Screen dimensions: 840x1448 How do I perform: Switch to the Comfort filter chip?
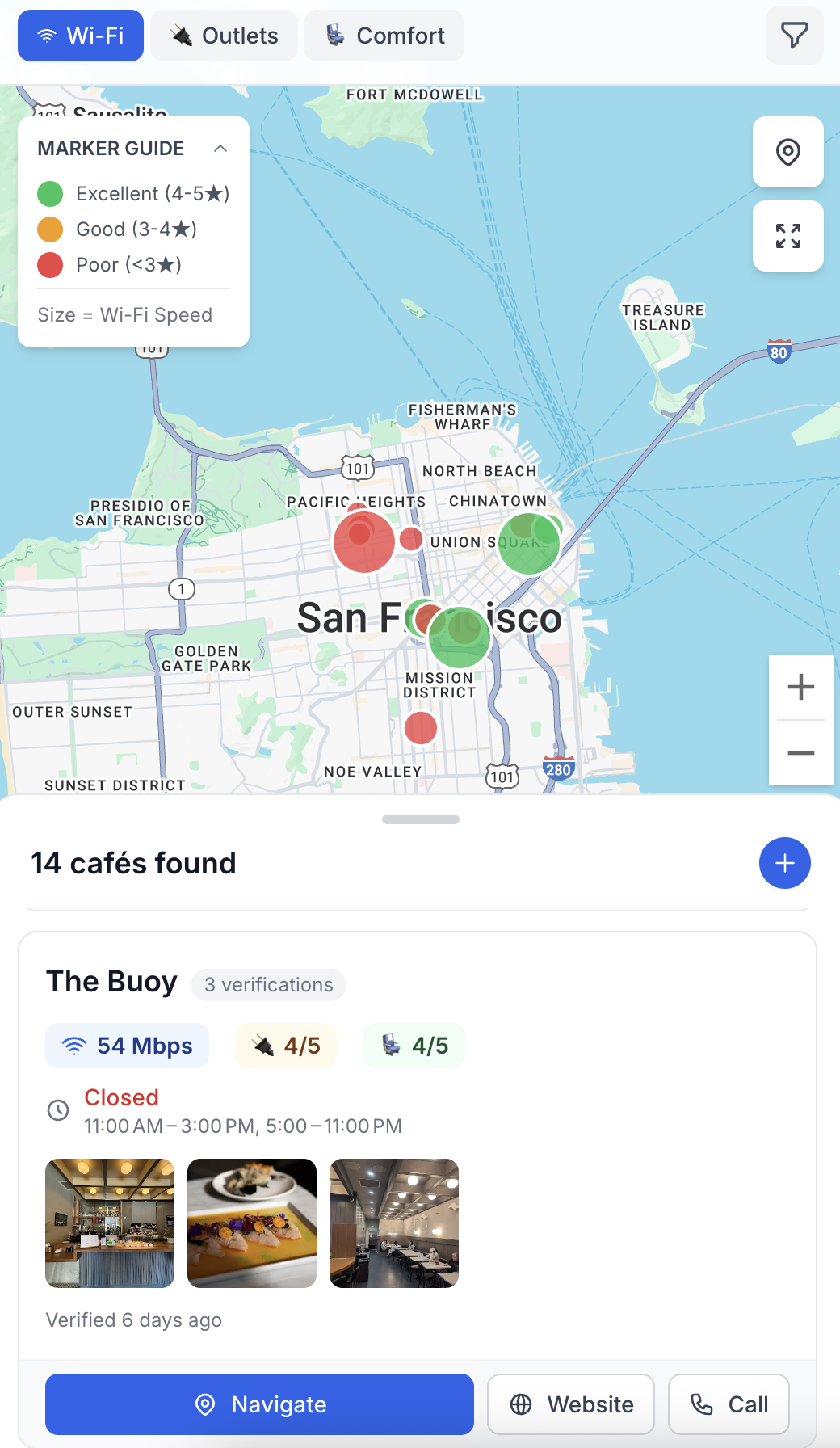click(384, 36)
